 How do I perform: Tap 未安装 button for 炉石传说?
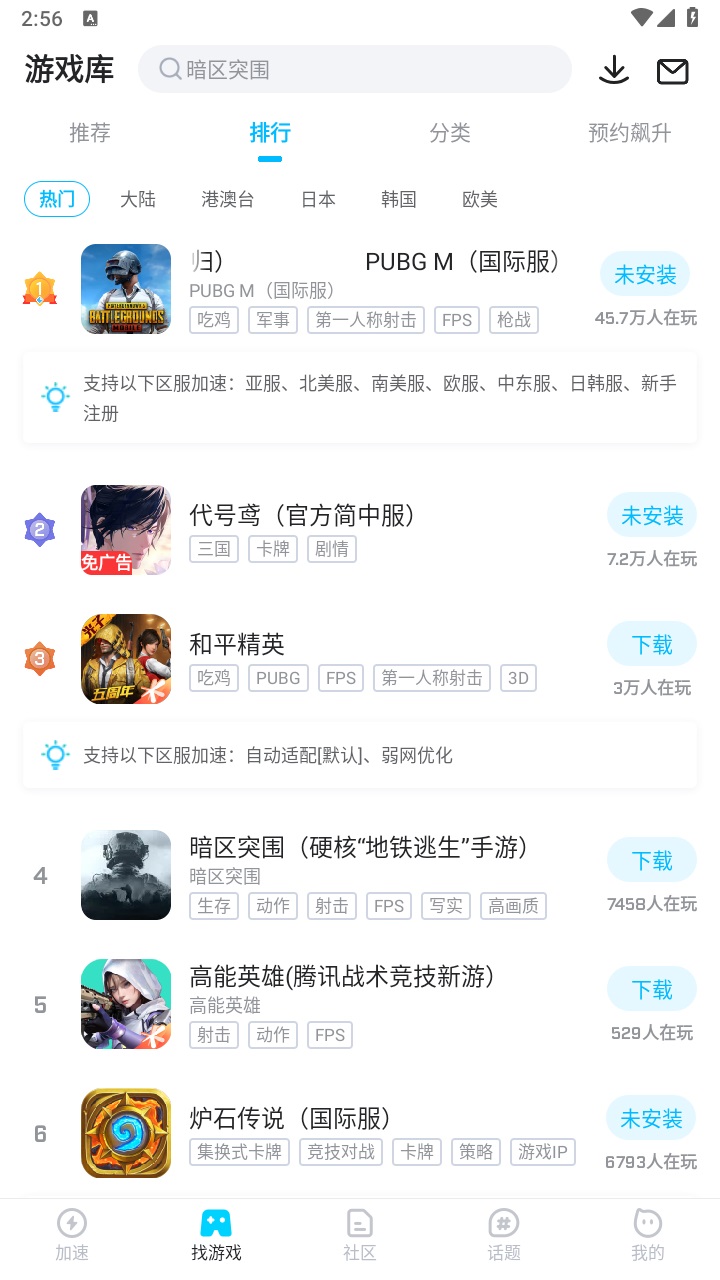point(651,1119)
